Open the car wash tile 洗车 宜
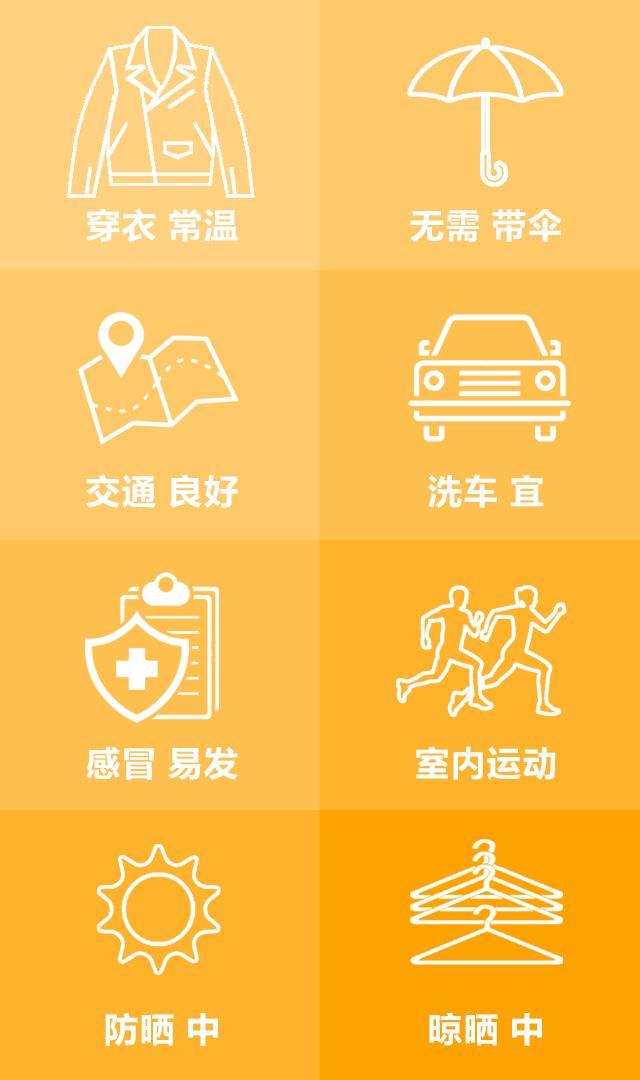 pos(480,405)
